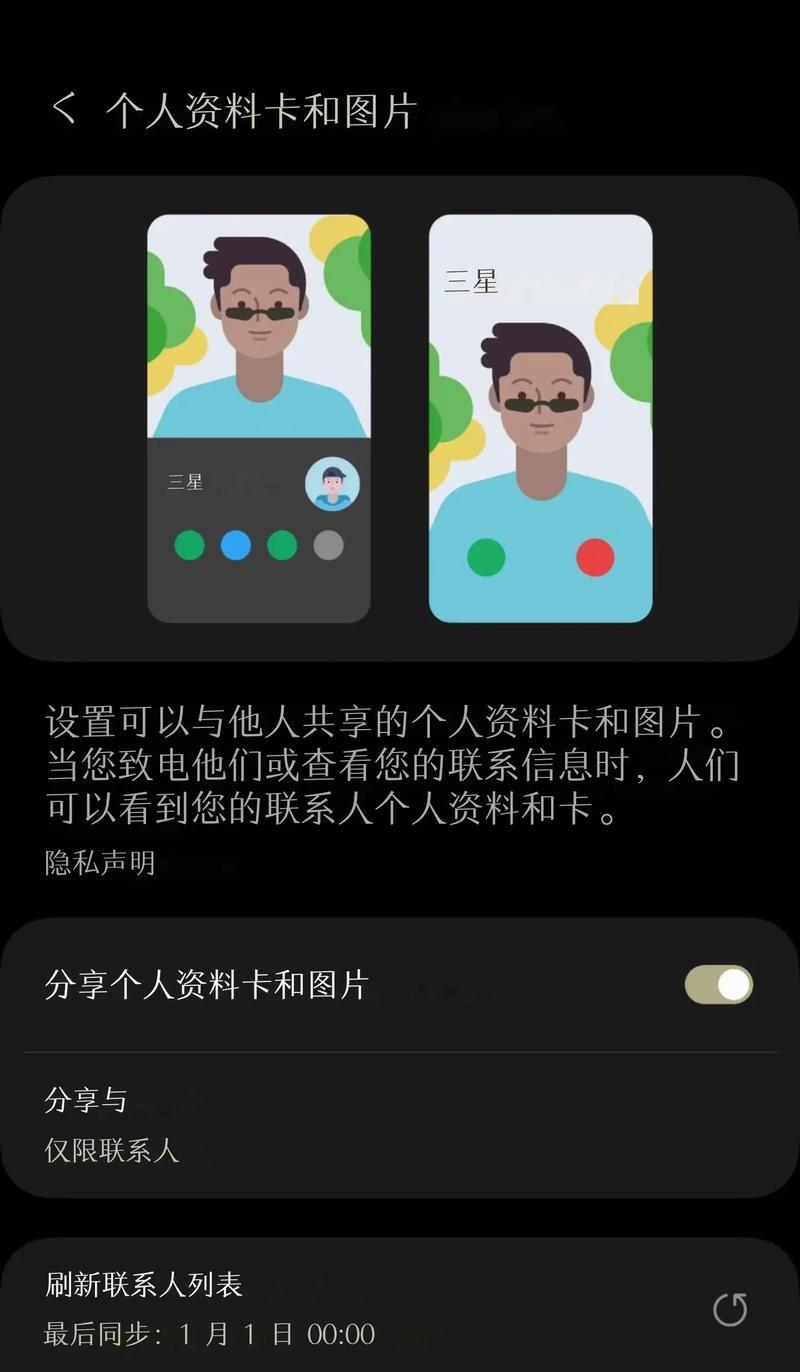
Task: Open 分享与 仅限联系人 setting
Action: tap(400, 1124)
